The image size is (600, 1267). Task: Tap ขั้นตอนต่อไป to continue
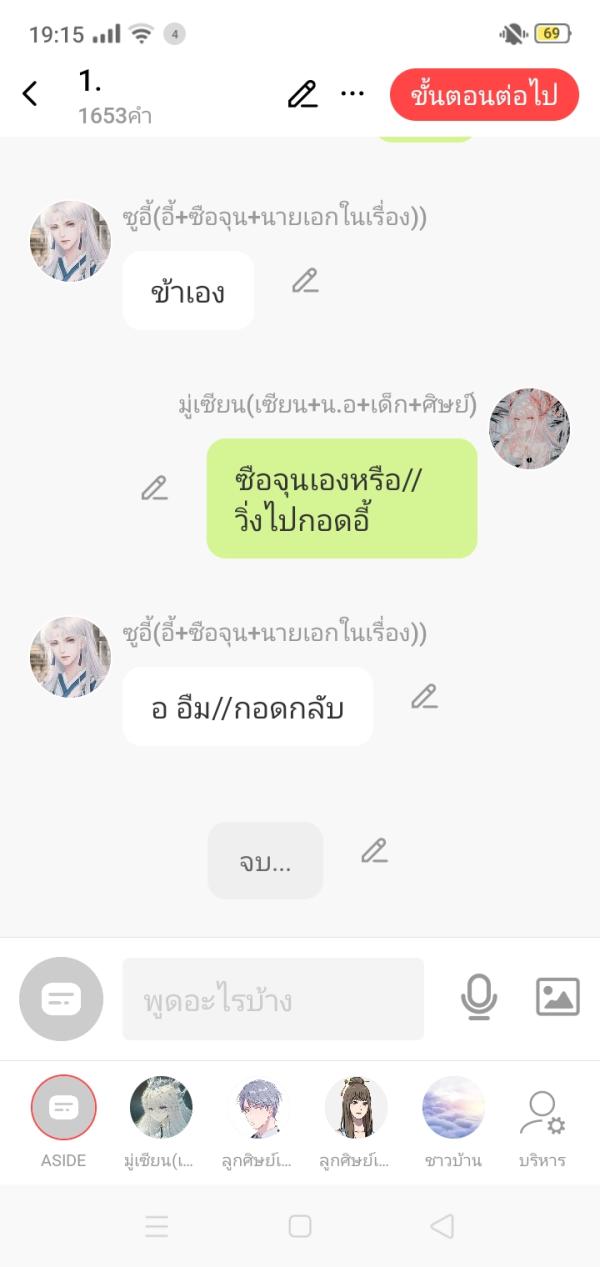(x=484, y=95)
